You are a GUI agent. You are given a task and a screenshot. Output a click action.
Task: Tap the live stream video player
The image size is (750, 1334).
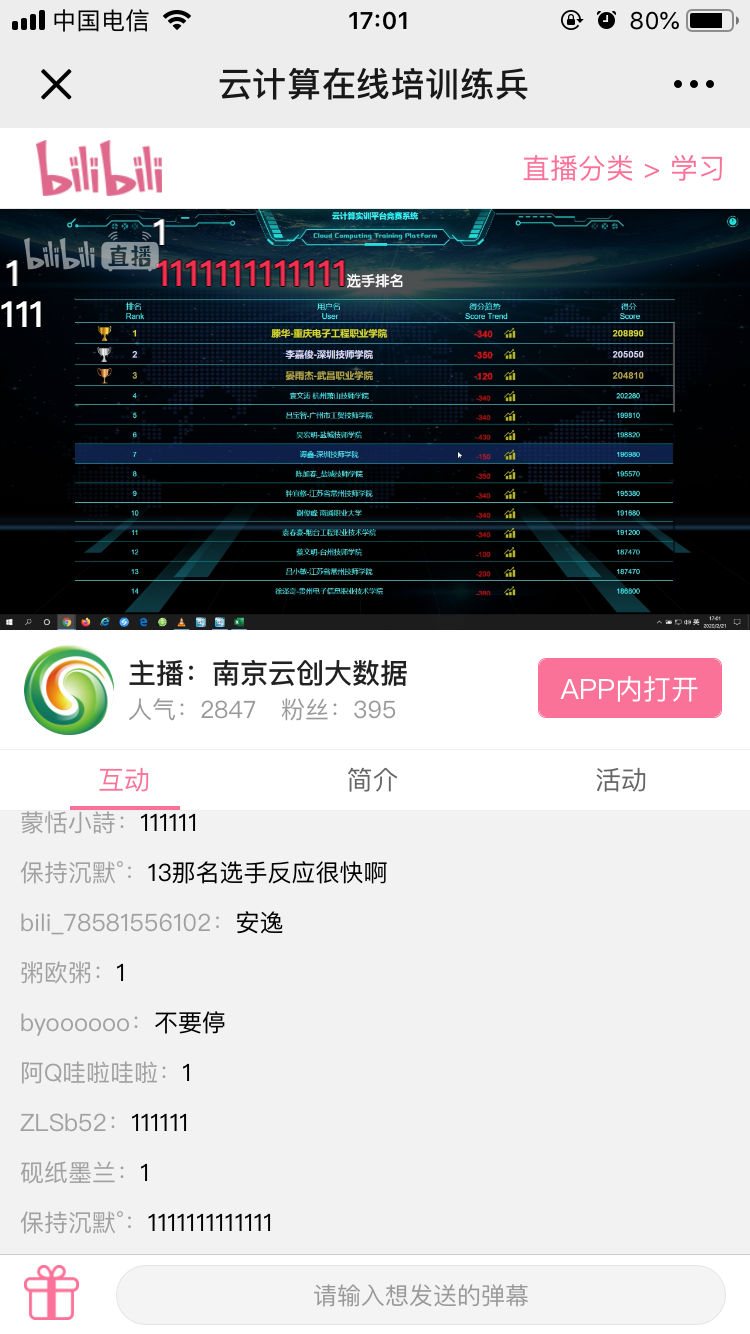click(375, 419)
